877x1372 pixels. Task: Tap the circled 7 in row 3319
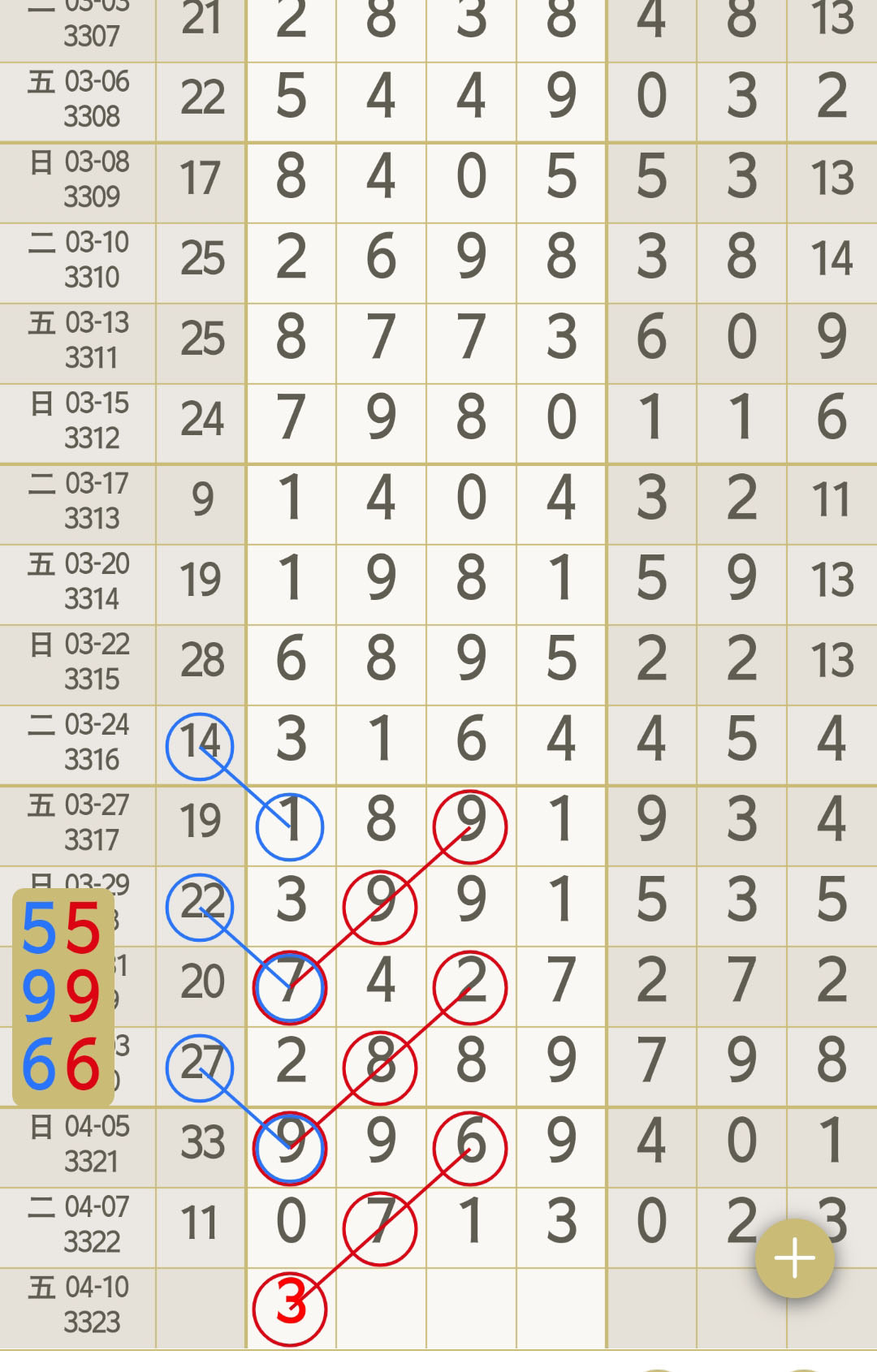pos(290,986)
